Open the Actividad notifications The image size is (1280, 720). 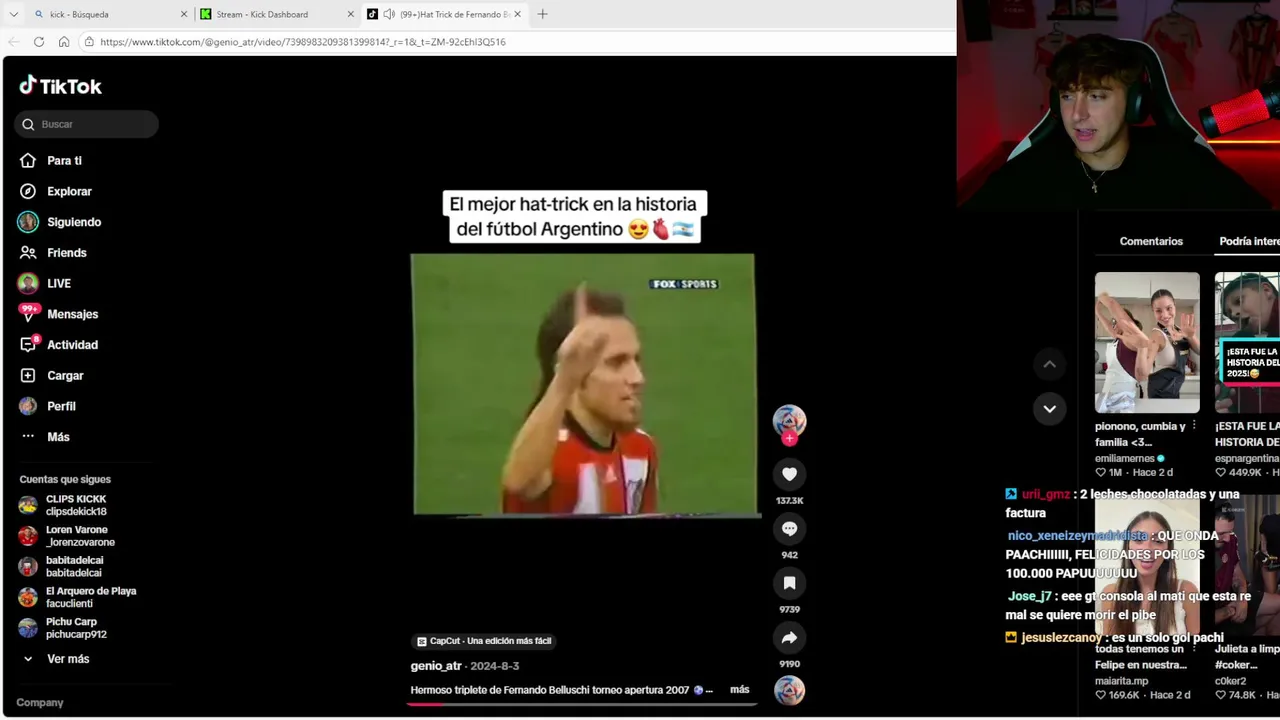coord(72,345)
